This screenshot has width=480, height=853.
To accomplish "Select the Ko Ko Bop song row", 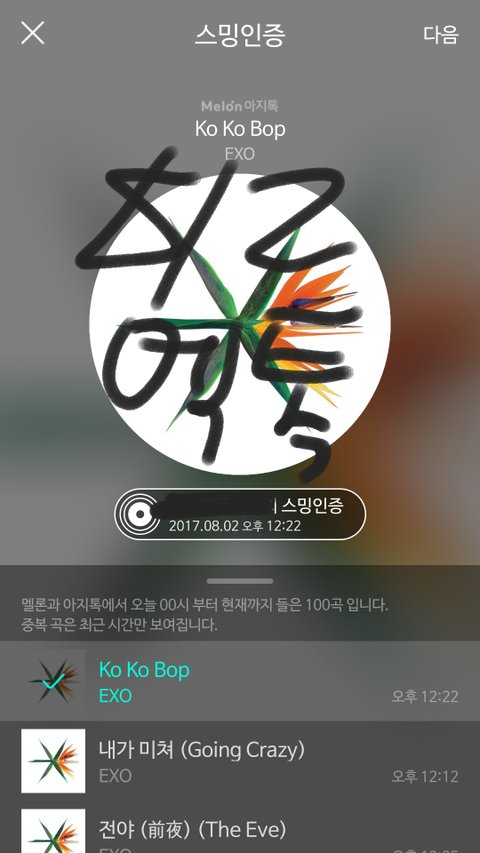I will [240, 681].
